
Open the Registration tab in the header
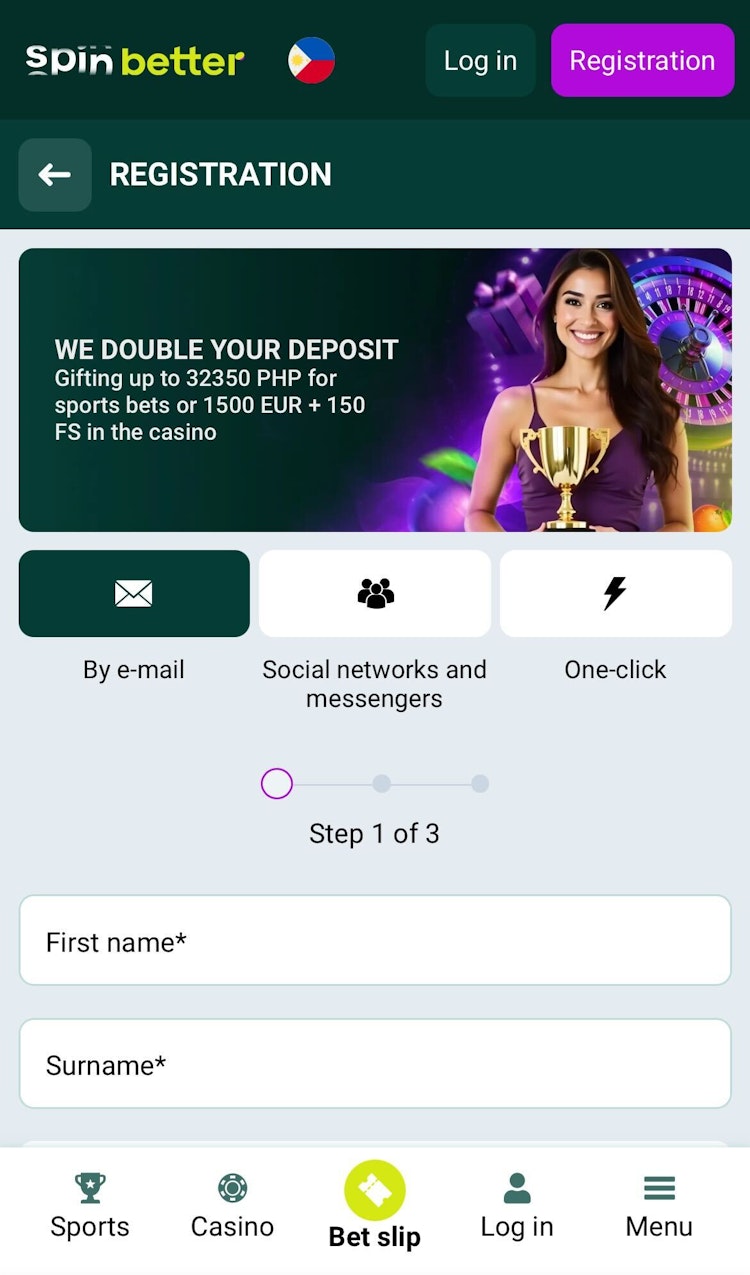coord(642,60)
